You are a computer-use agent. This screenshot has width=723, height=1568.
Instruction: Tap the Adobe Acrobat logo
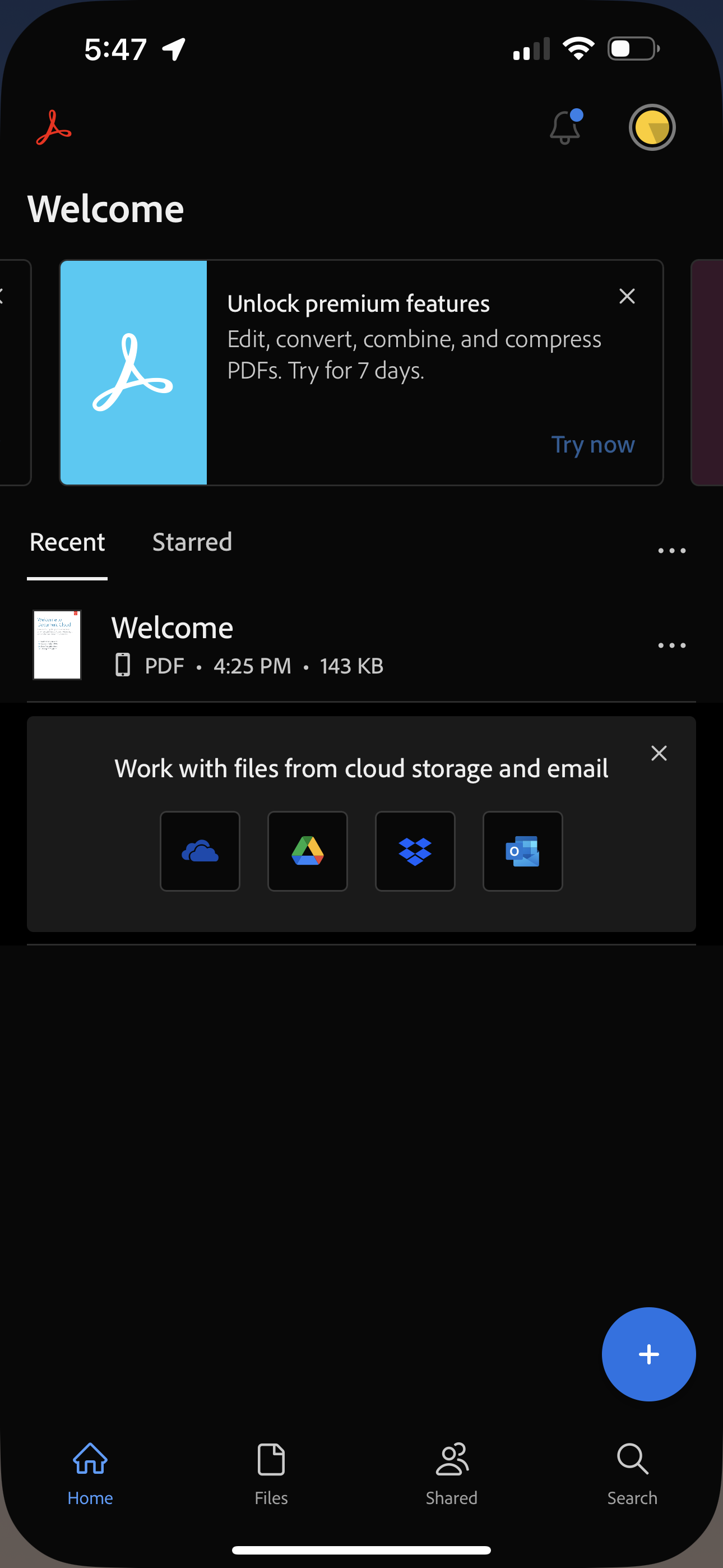[x=53, y=127]
